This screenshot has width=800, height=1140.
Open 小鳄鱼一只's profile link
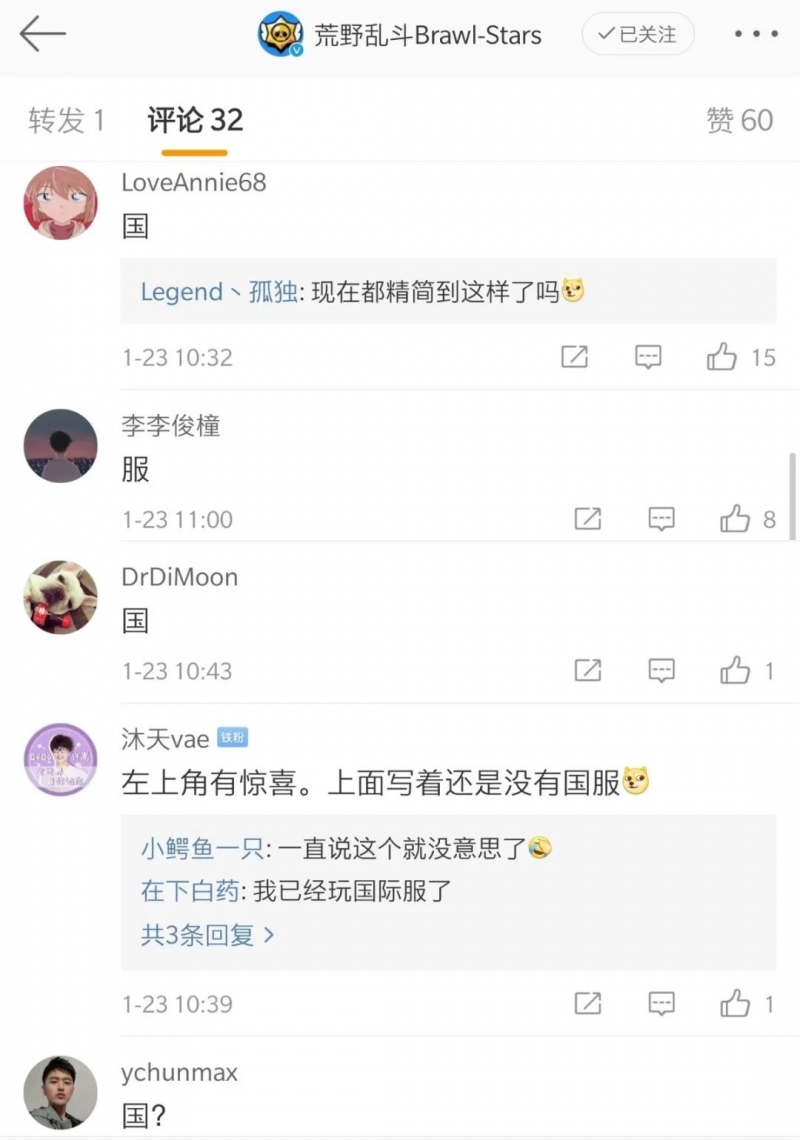tap(201, 849)
